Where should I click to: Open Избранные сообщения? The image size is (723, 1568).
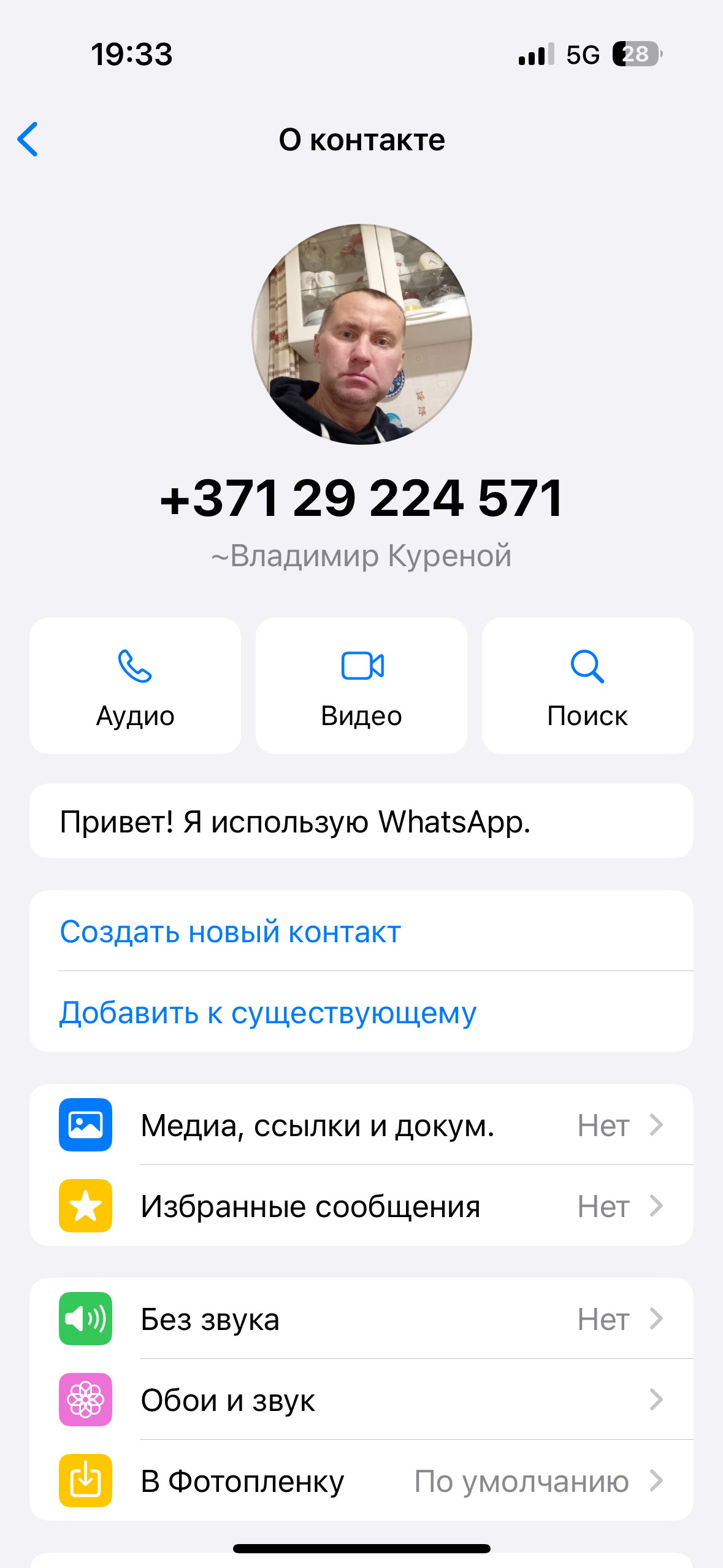point(361,1205)
